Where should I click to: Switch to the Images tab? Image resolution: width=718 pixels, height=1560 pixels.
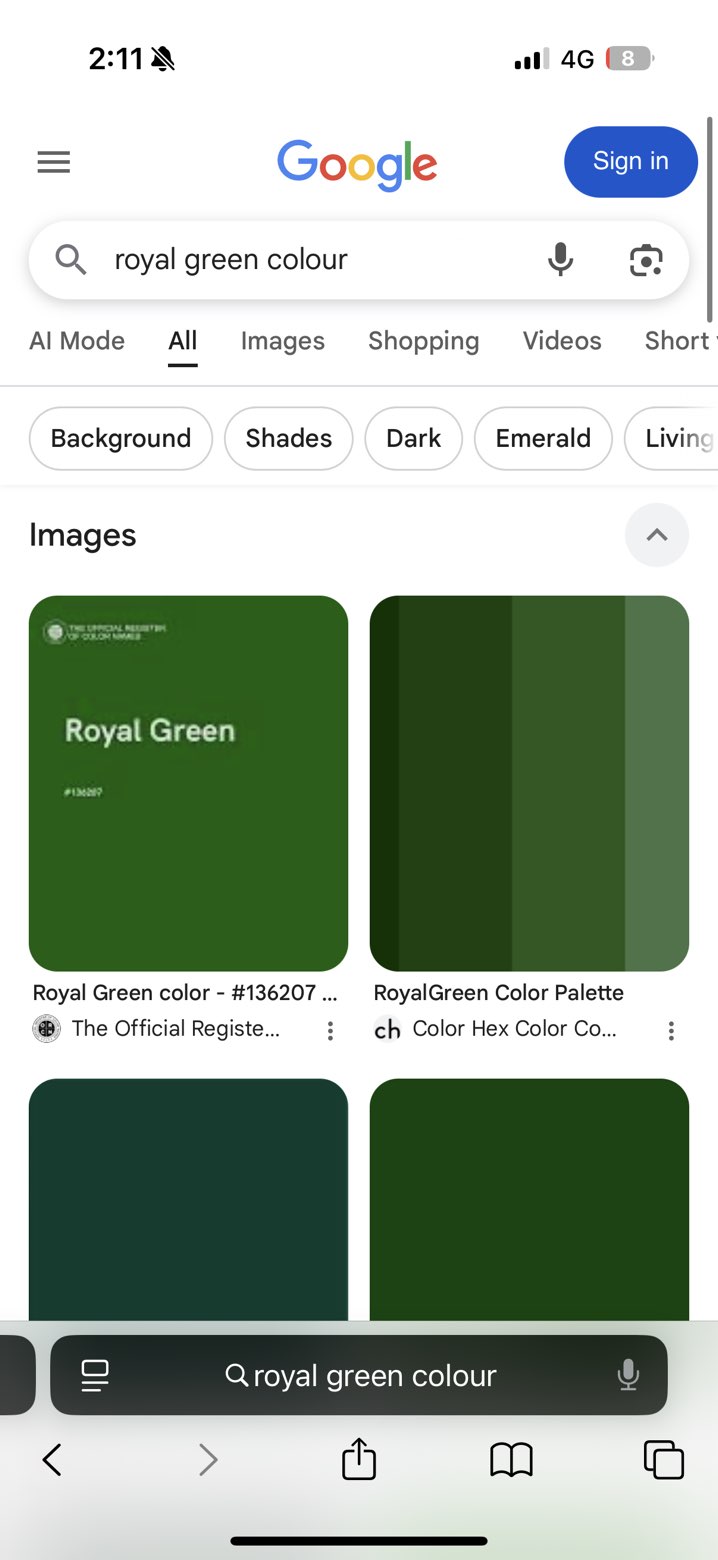point(282,341)
